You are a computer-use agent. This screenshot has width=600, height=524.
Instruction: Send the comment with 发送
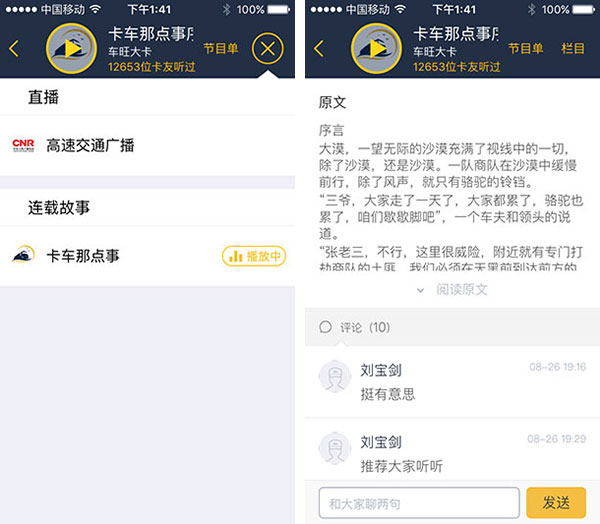(x=556, y=502)
